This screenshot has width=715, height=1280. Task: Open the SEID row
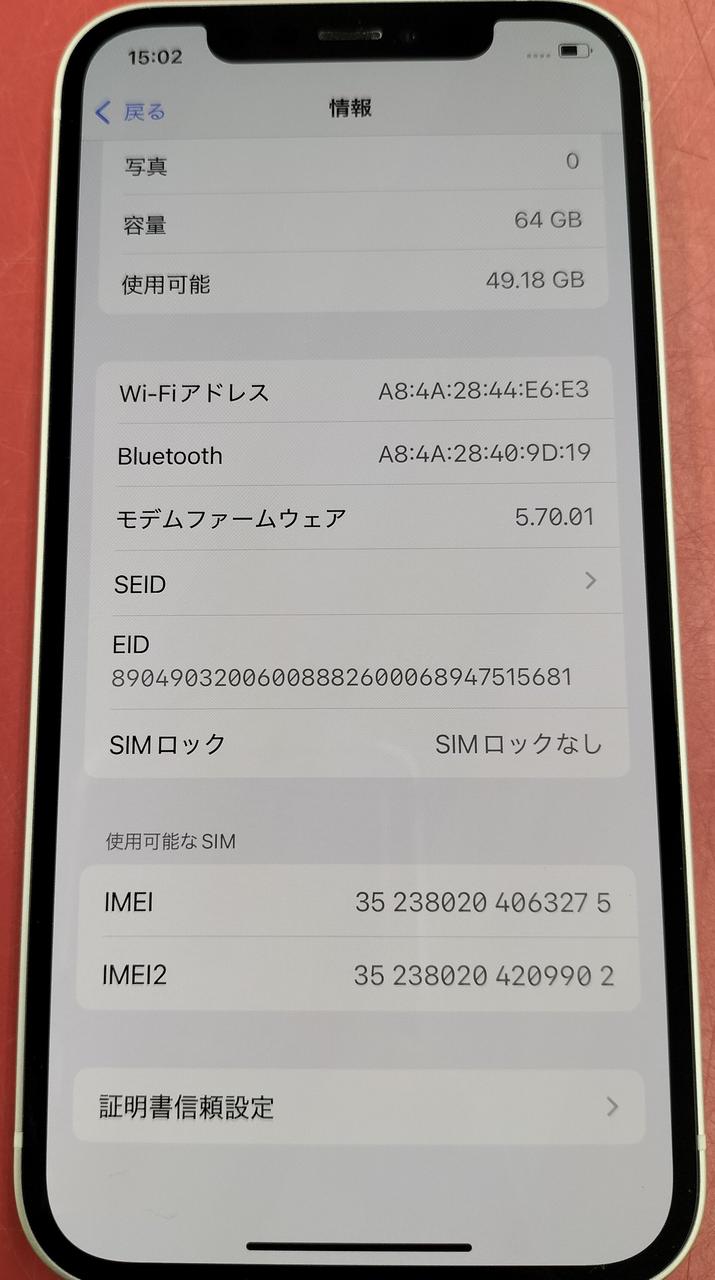(355, 583)
